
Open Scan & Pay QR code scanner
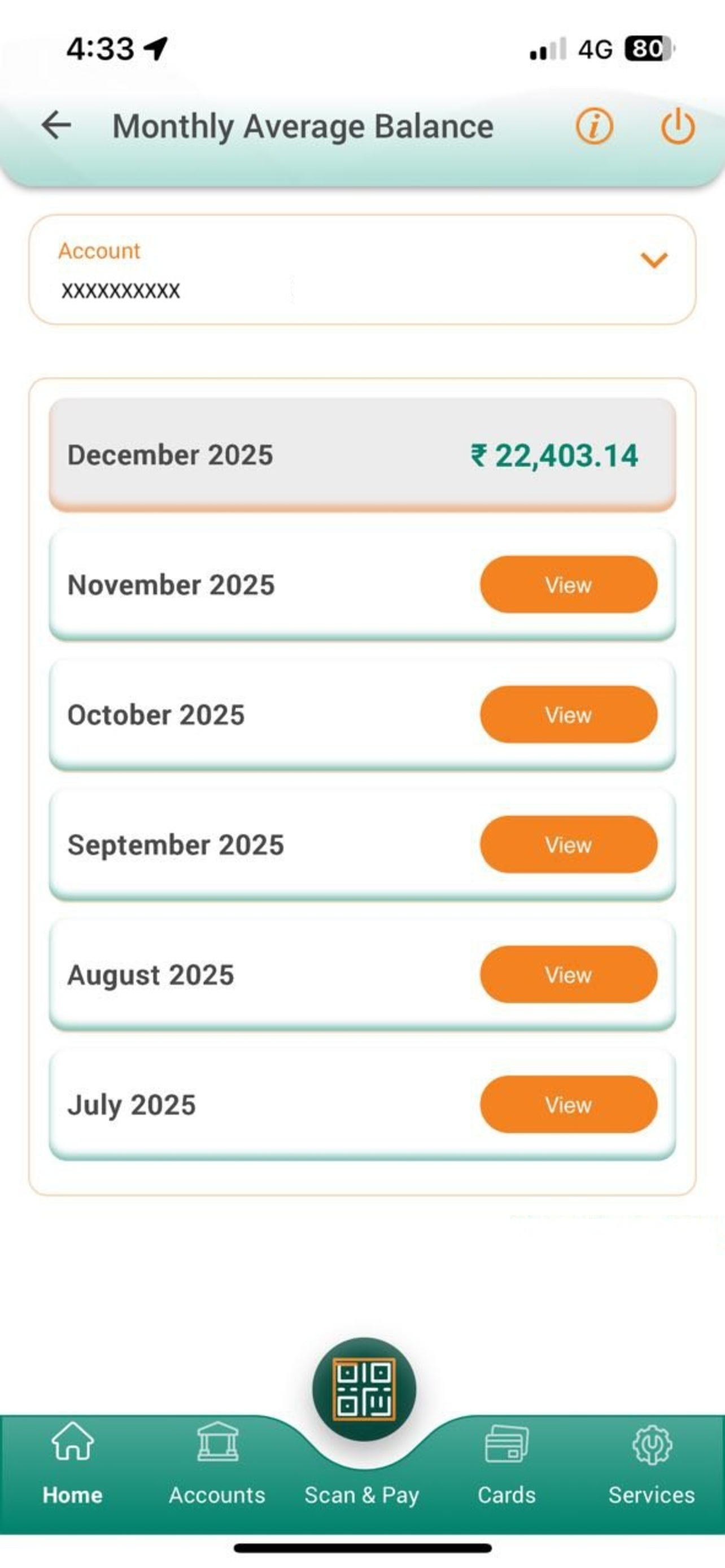(x=362, y=1389)
